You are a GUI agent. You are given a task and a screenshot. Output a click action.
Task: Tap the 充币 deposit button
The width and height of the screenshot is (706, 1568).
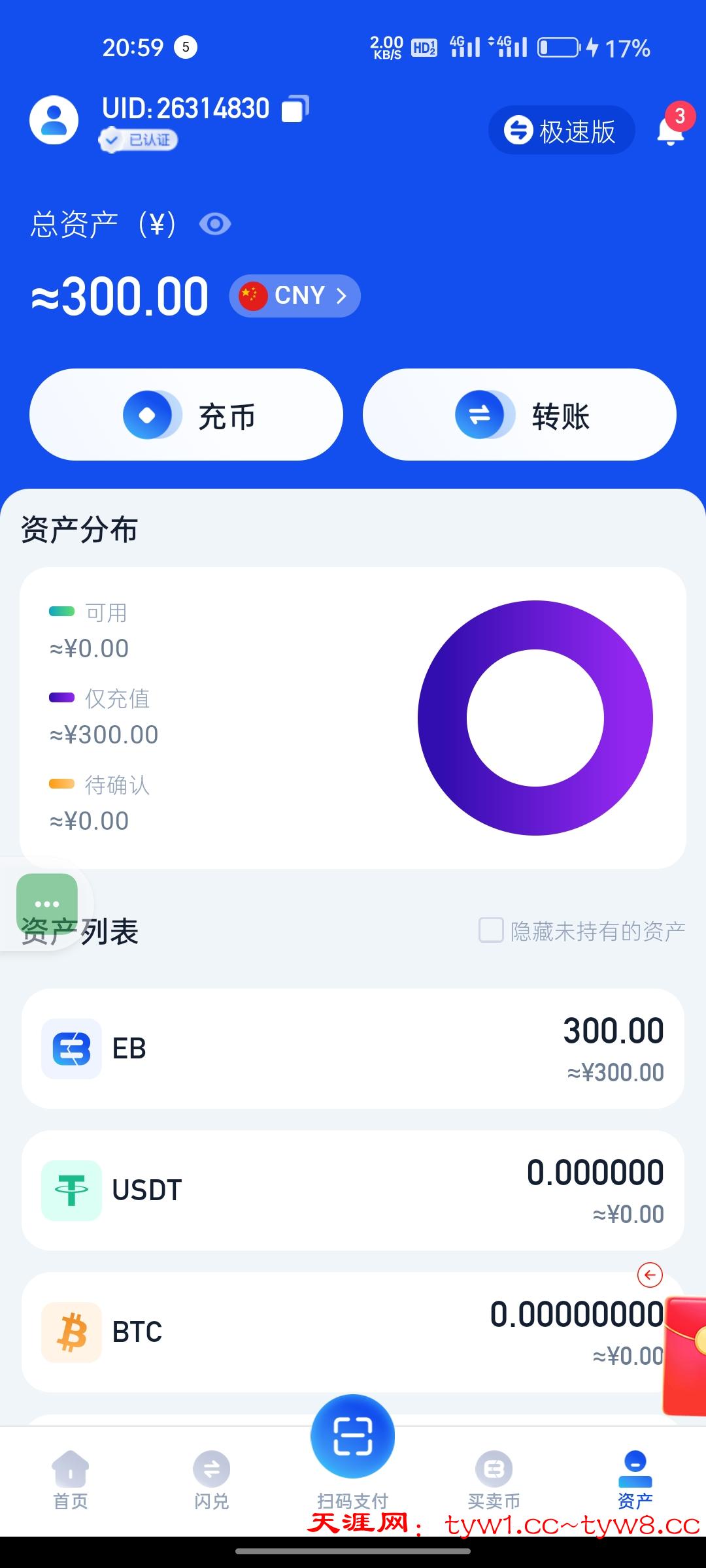(x=186, y=415)
